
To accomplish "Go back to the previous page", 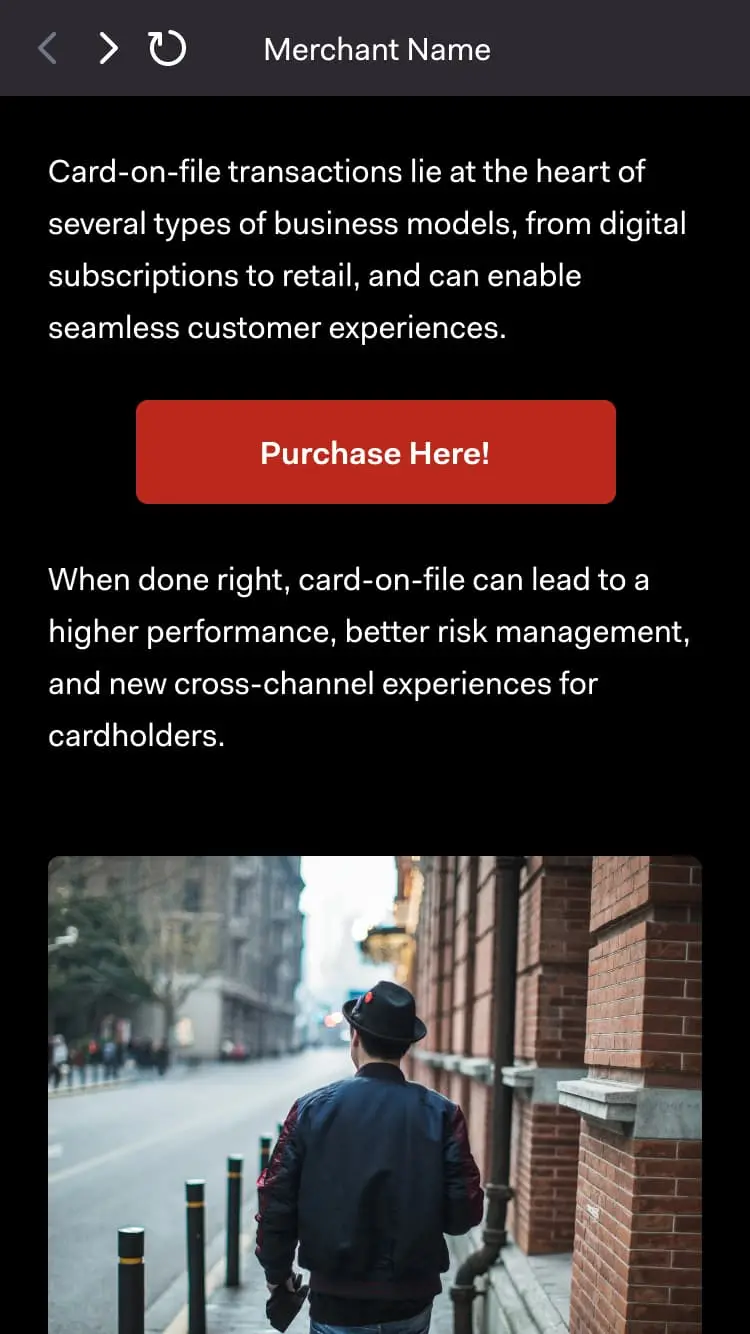I will [47, 48].
